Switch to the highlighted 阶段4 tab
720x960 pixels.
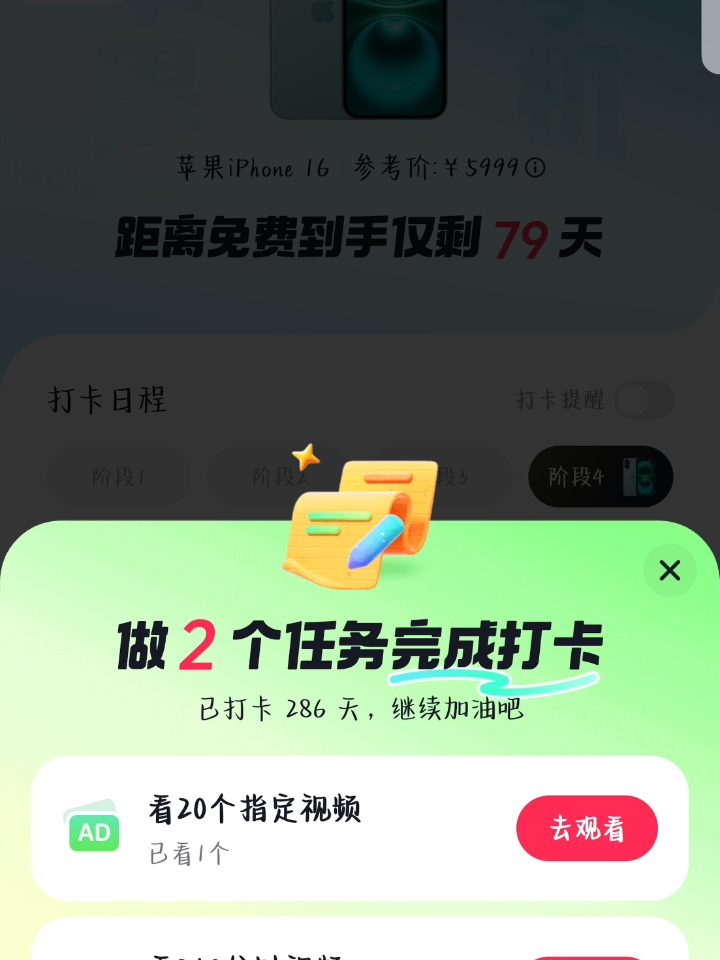[x=600, y=477]
